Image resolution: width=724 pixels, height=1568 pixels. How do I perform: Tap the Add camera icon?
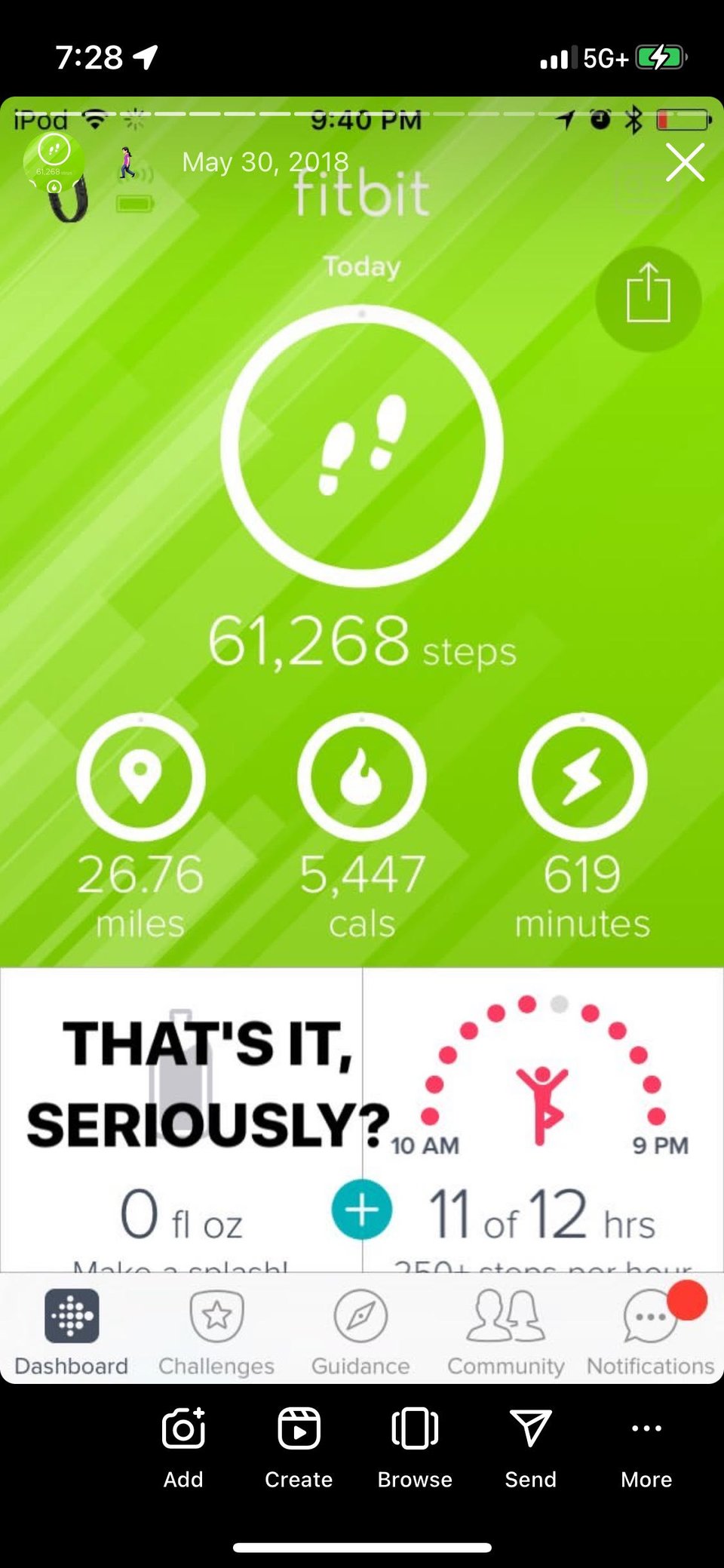pyautogui.click(x=183, y=1428)
